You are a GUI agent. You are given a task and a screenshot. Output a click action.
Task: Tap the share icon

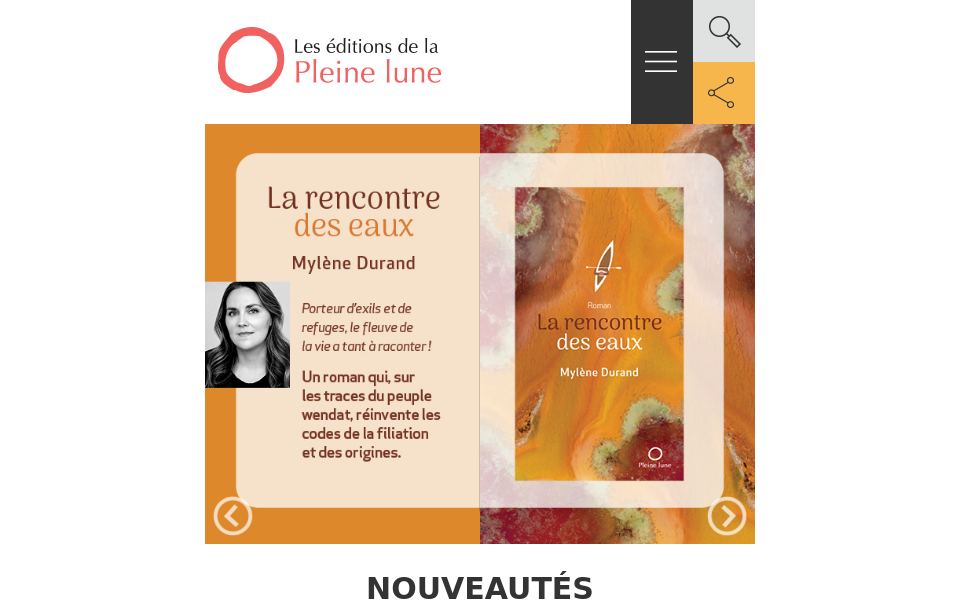point(724,93)
